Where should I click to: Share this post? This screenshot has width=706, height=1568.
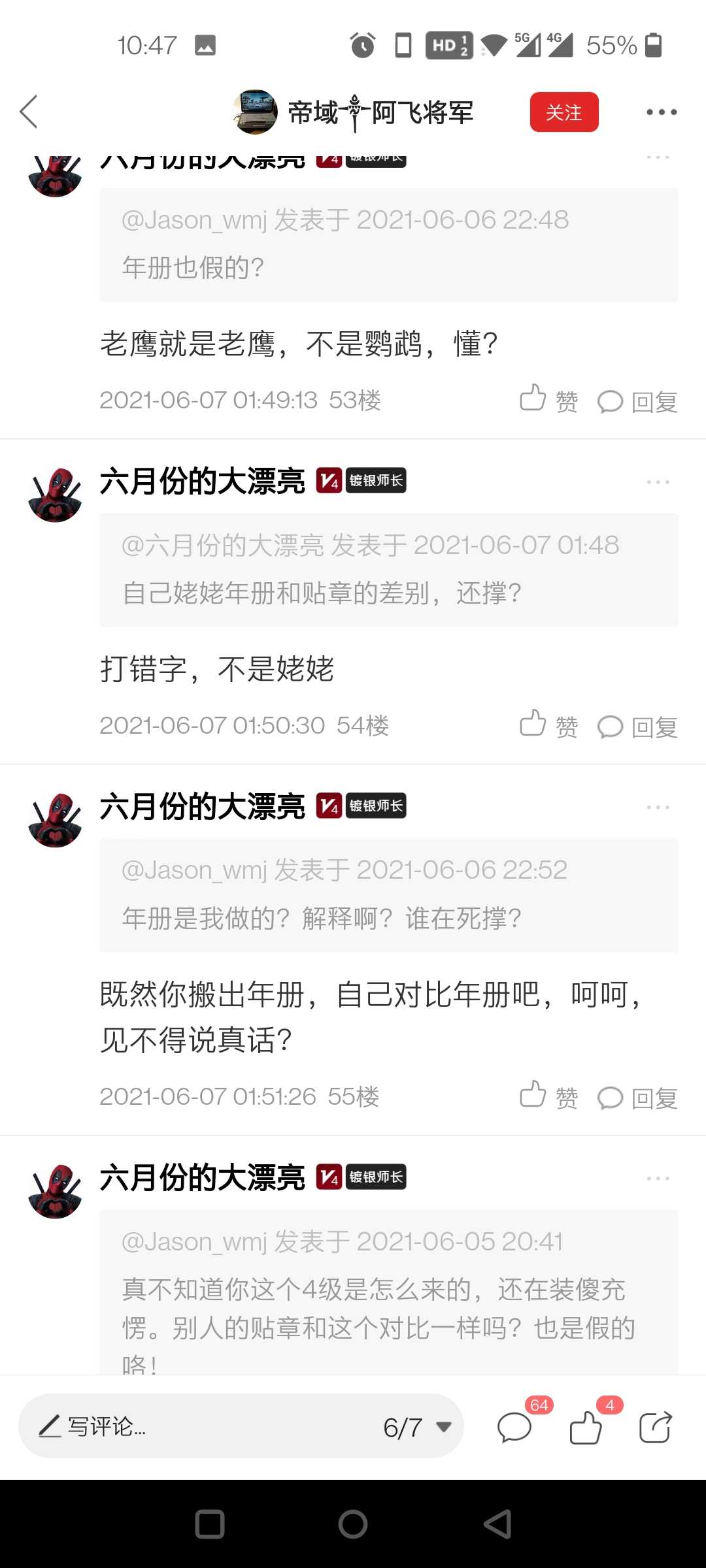[655, 1427]
